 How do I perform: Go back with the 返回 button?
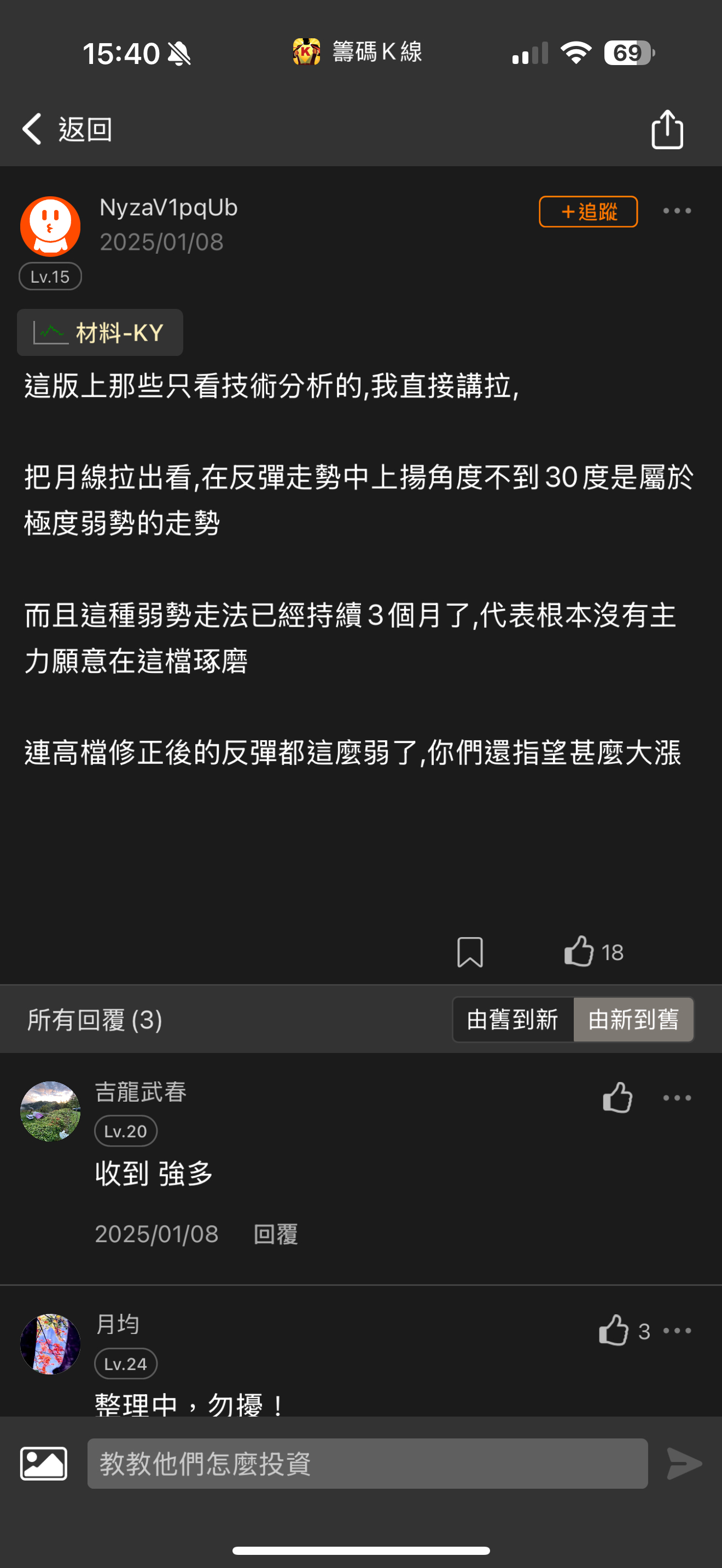point(67,129)
